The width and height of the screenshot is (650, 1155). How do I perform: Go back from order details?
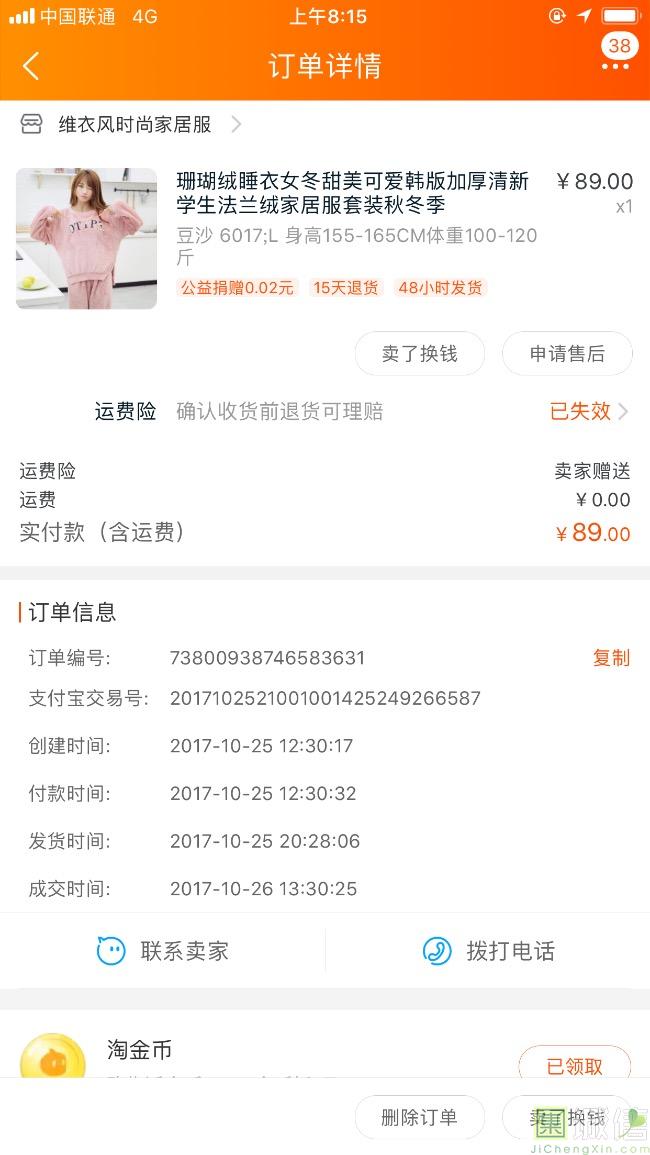pyautogui.click(x=31, y=66)
